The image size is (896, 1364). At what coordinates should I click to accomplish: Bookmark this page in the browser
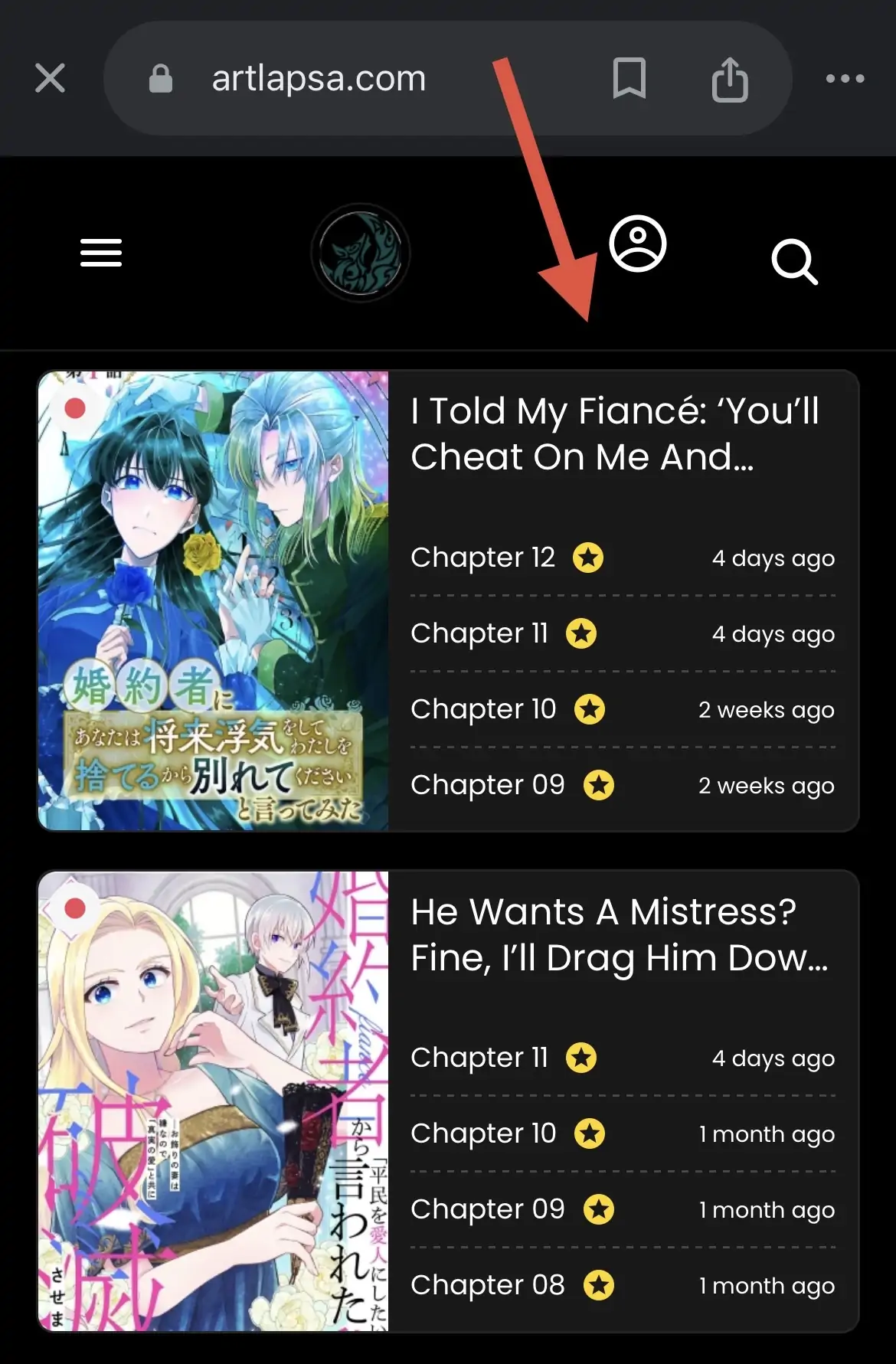click(629, 78)
